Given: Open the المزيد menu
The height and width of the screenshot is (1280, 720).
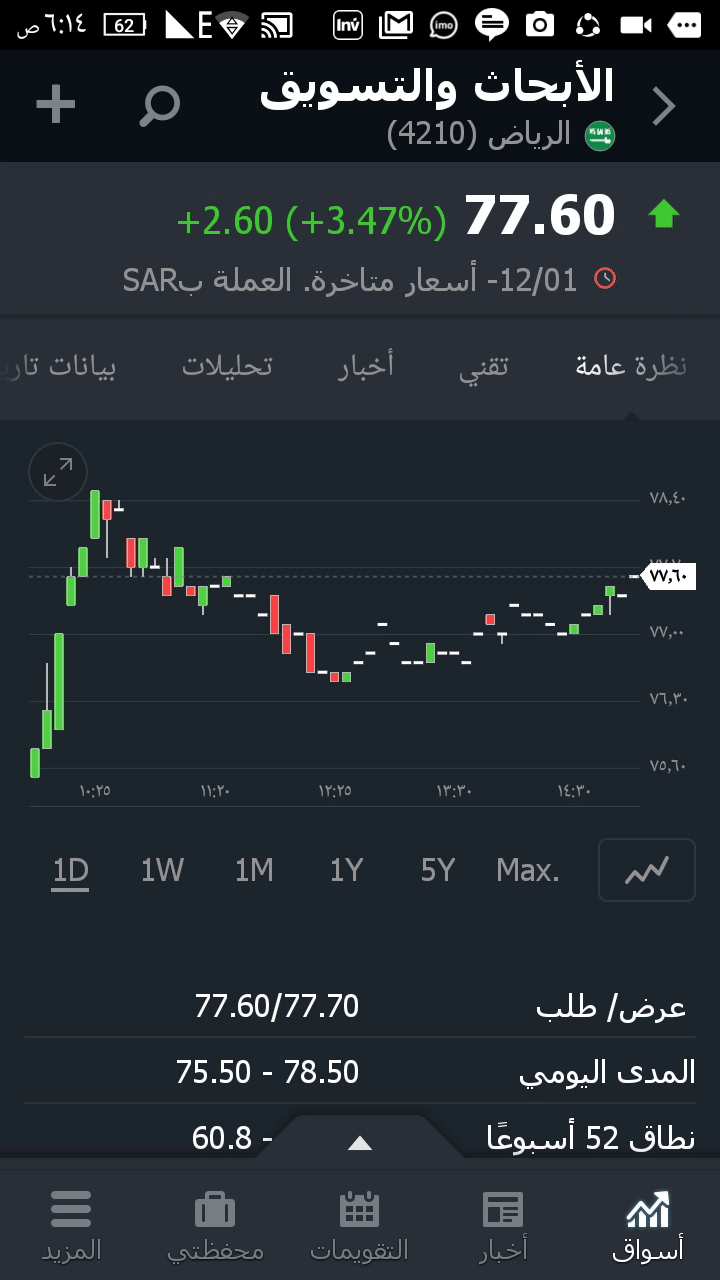Looking at the screenshot, I should coord(71,1226).
